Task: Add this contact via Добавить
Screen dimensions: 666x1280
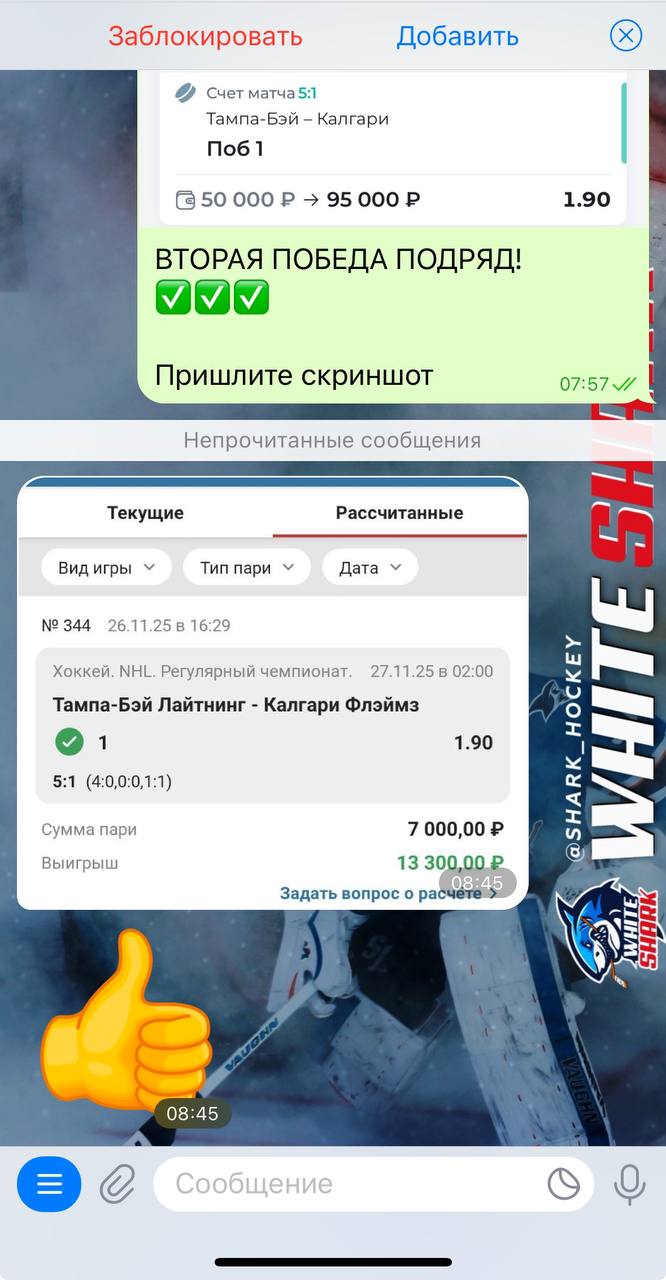Action: click(457, 37)
